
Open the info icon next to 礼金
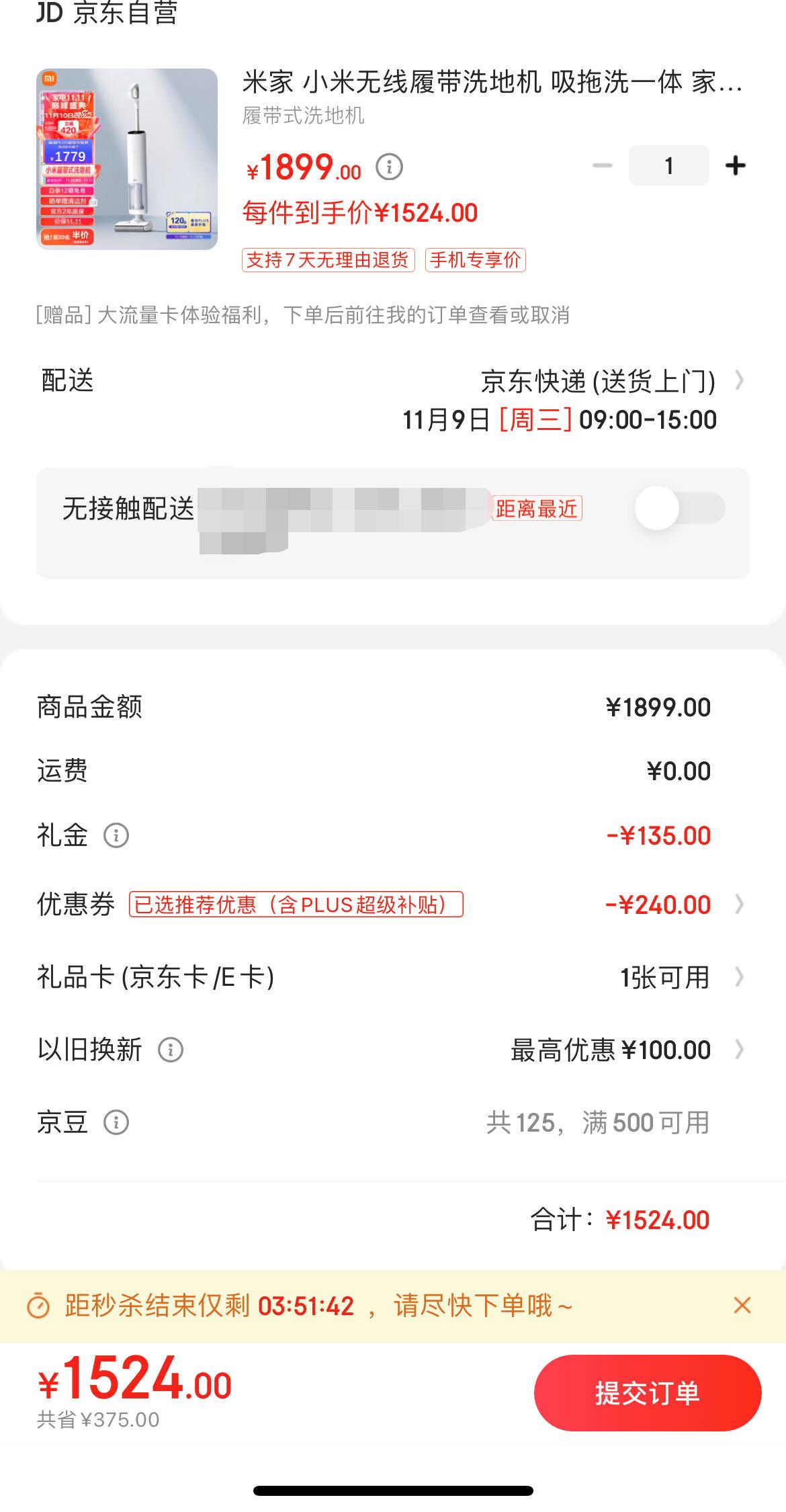coord(116,836)
